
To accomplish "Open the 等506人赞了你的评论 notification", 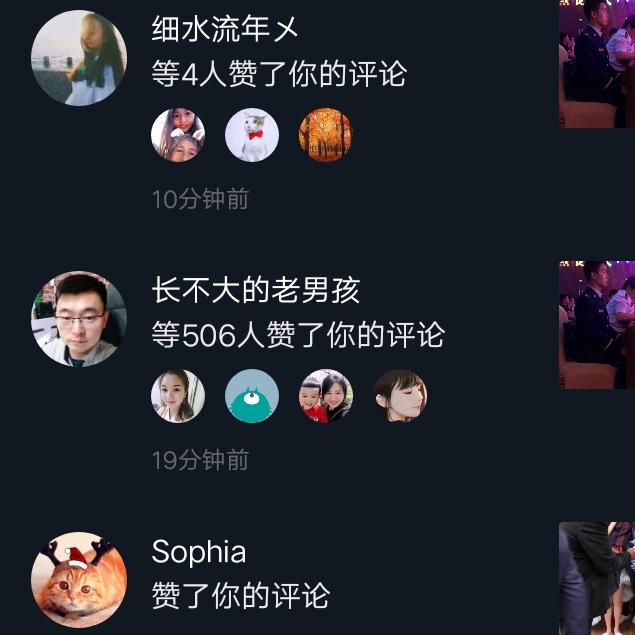I will pyautogui.click(x=297, y=335).
